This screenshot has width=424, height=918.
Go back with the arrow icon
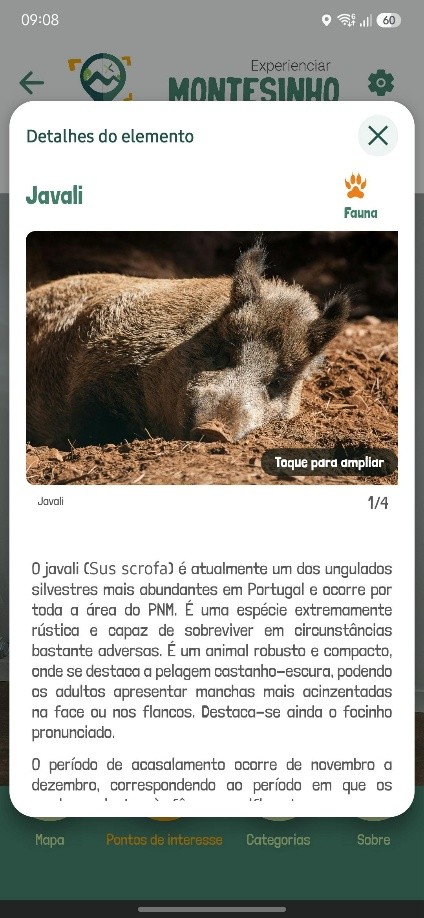[x=32, y=83]
